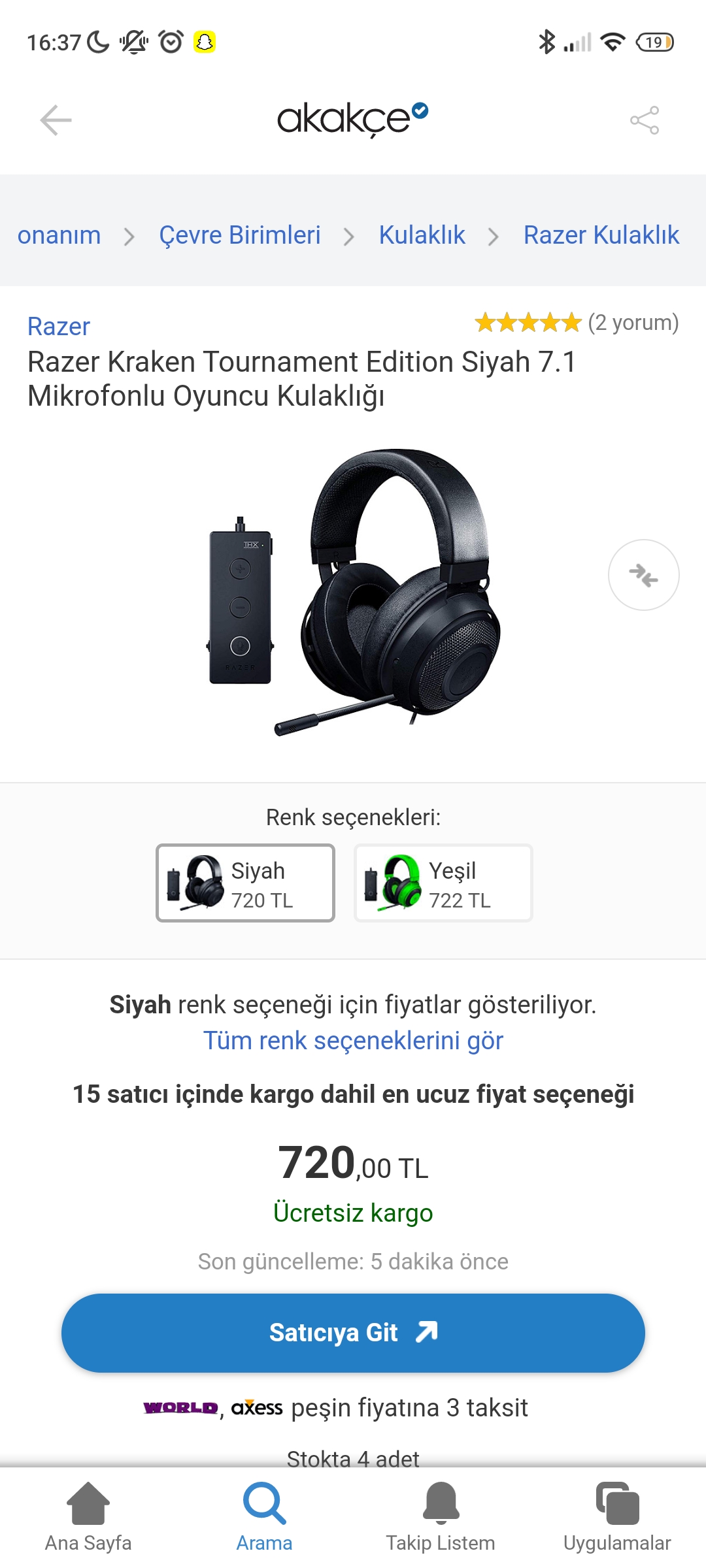Go back using the arrow icon
The width and height of the screenshot is (706, 1568).
click(x=56, y=120)
